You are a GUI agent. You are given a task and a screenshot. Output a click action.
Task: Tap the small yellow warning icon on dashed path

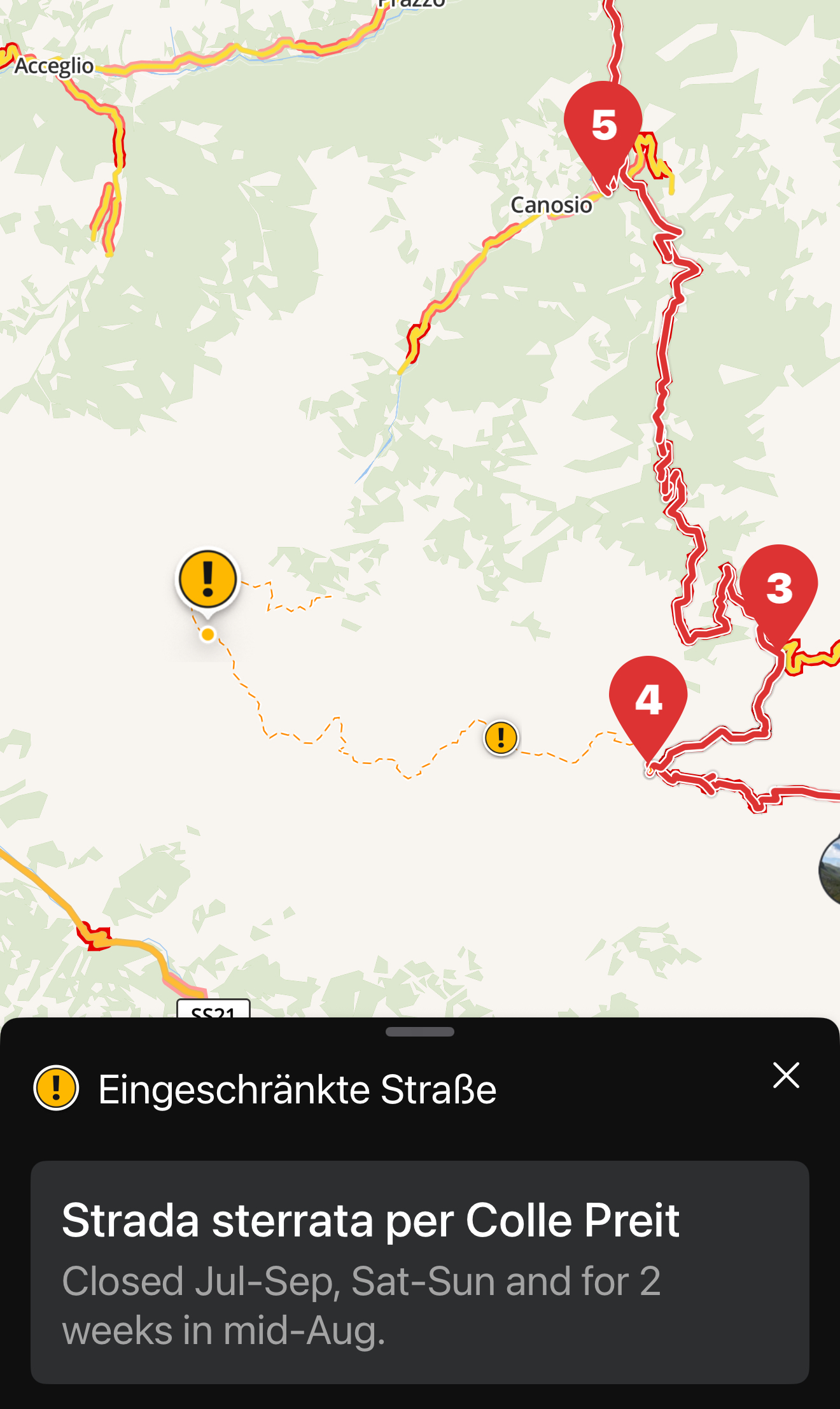pos(501,738)
